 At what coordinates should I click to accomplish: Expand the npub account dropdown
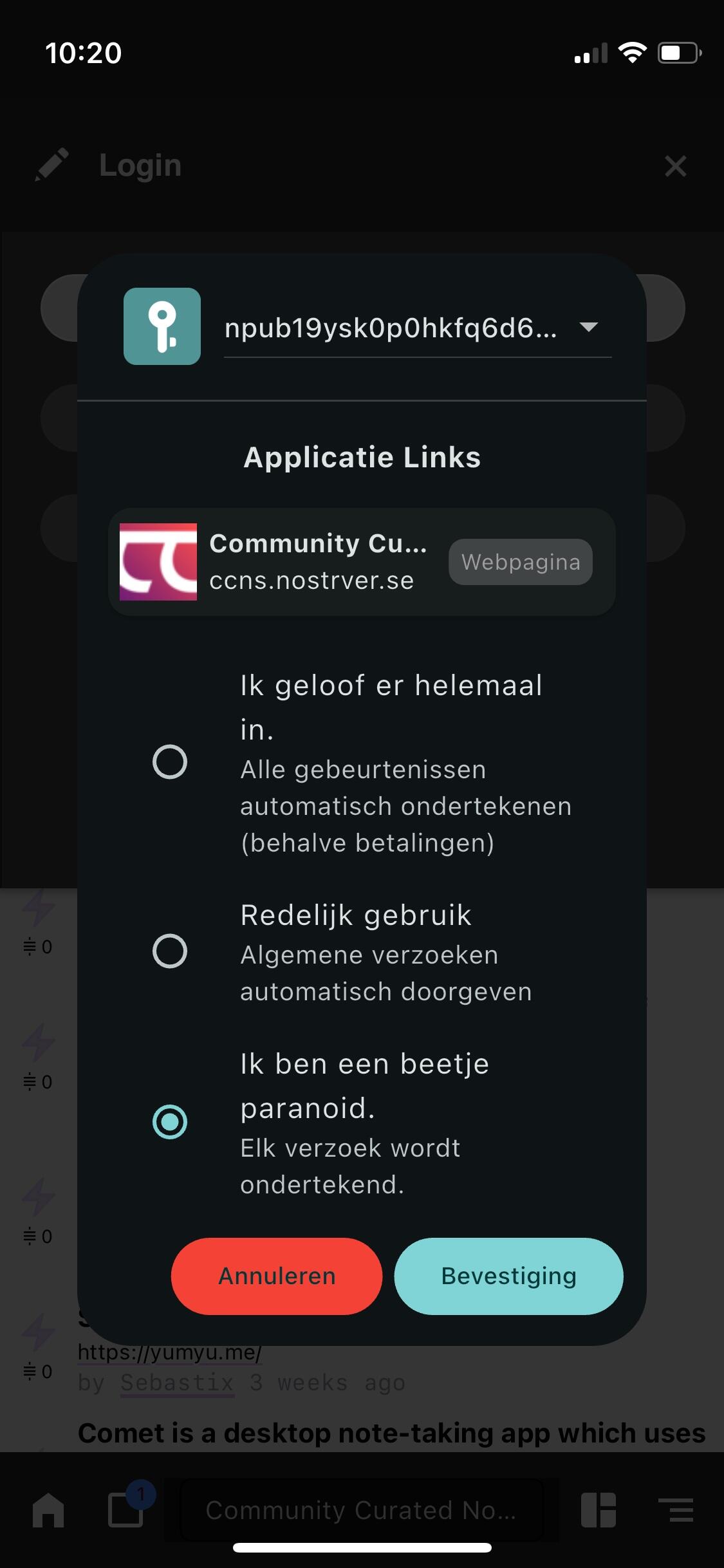point(417,328)
